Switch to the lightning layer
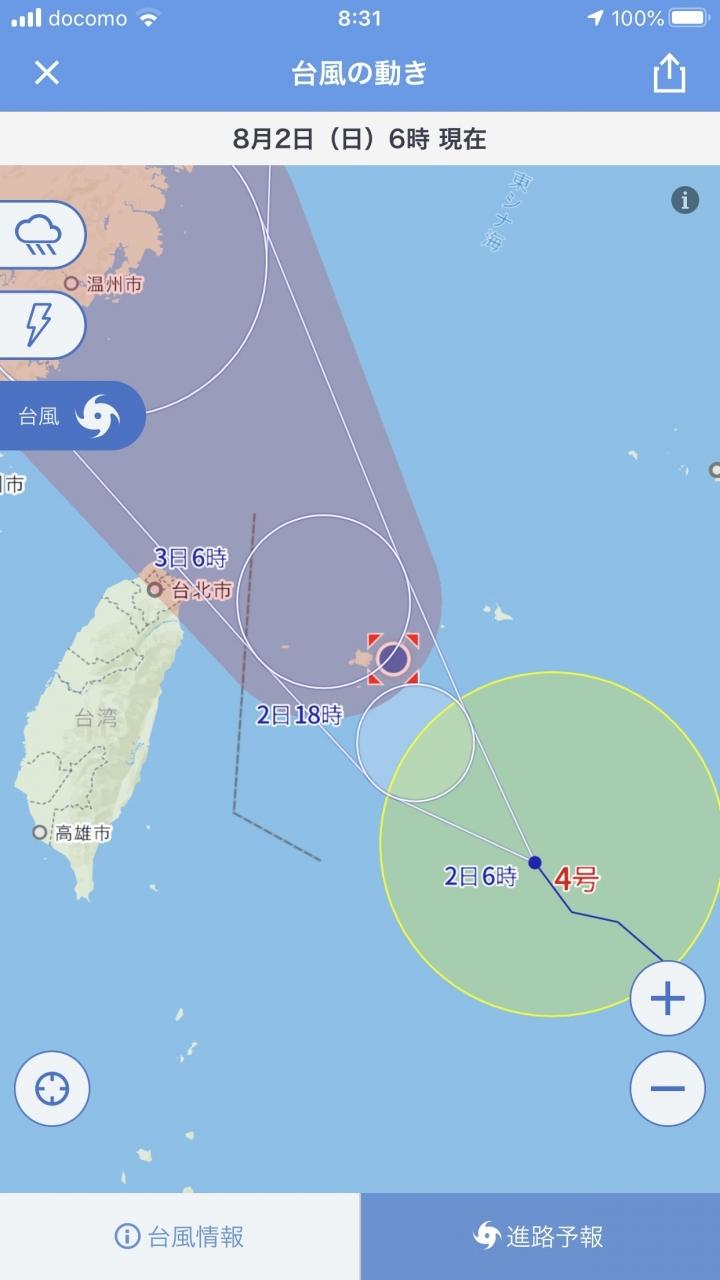Screen dimensions: 720x1280 tap(38, 324)
